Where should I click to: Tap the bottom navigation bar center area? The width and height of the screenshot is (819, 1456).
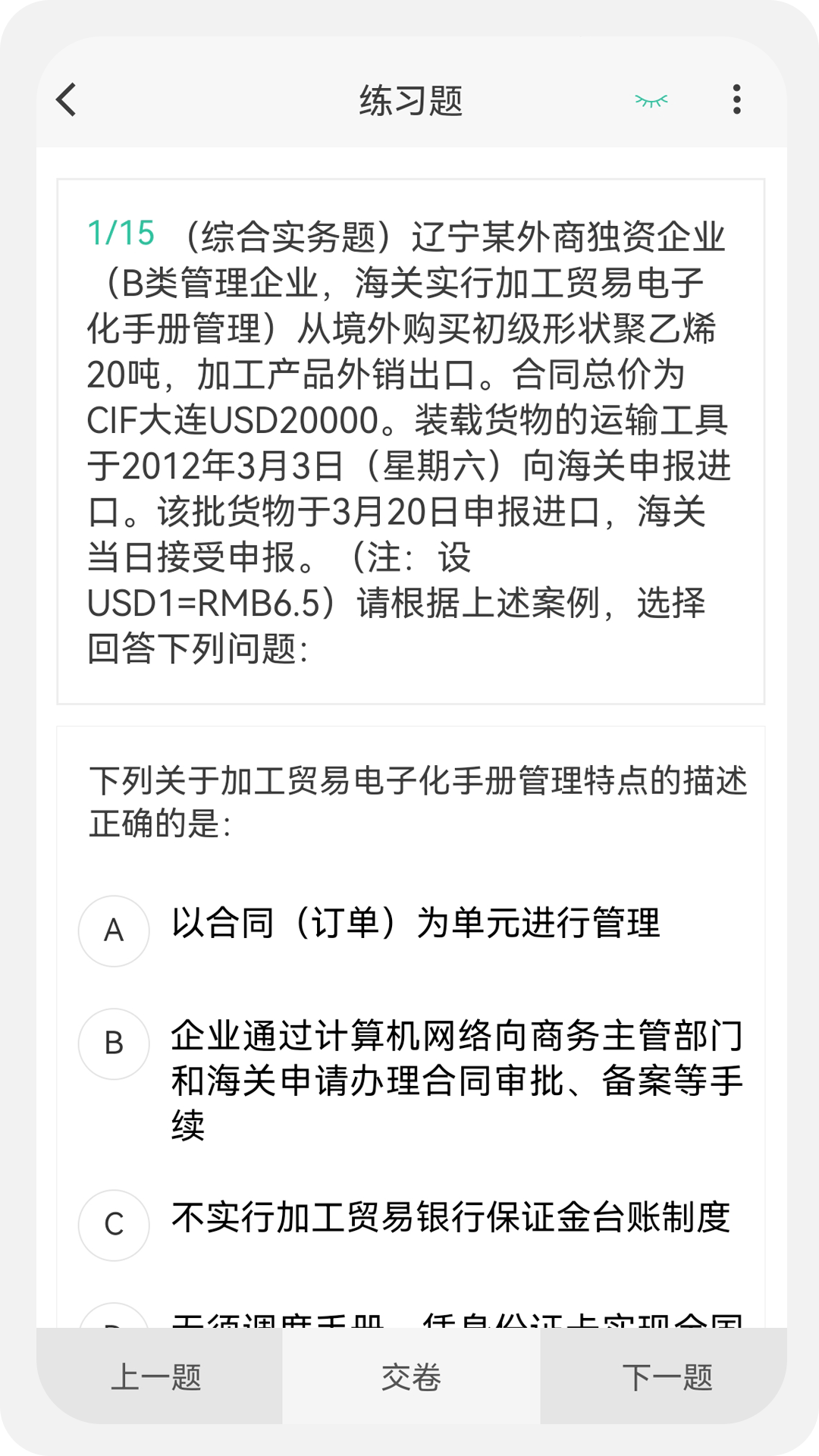pyautogui.click(x=409, y=1394)
